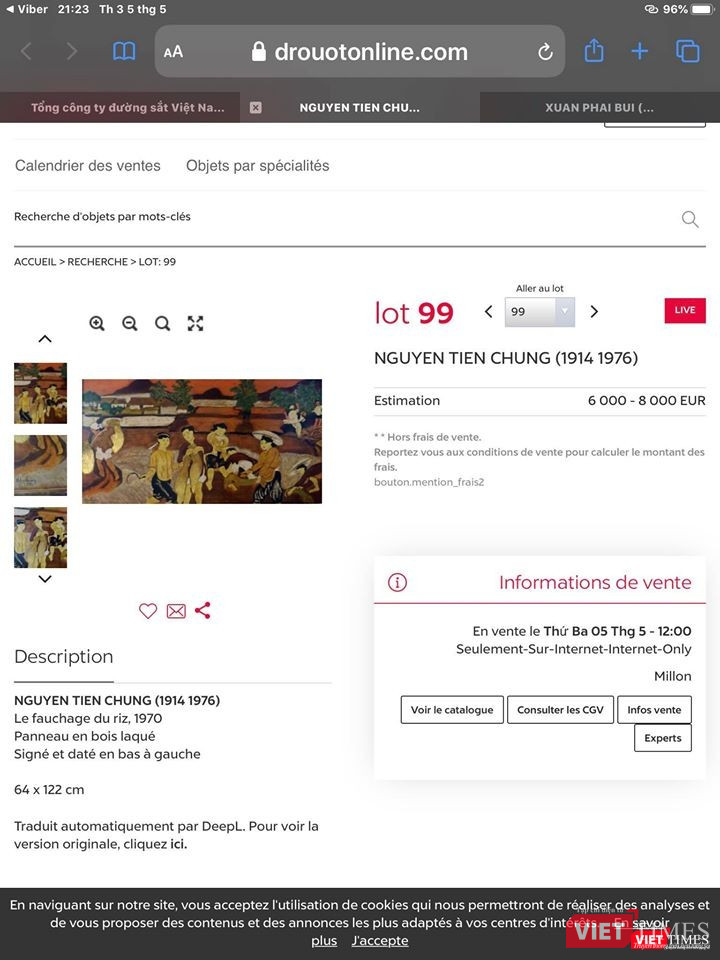Open Safari bookmarks icon
Viewport: 720px width, 960px height.
tap(123, 51)
